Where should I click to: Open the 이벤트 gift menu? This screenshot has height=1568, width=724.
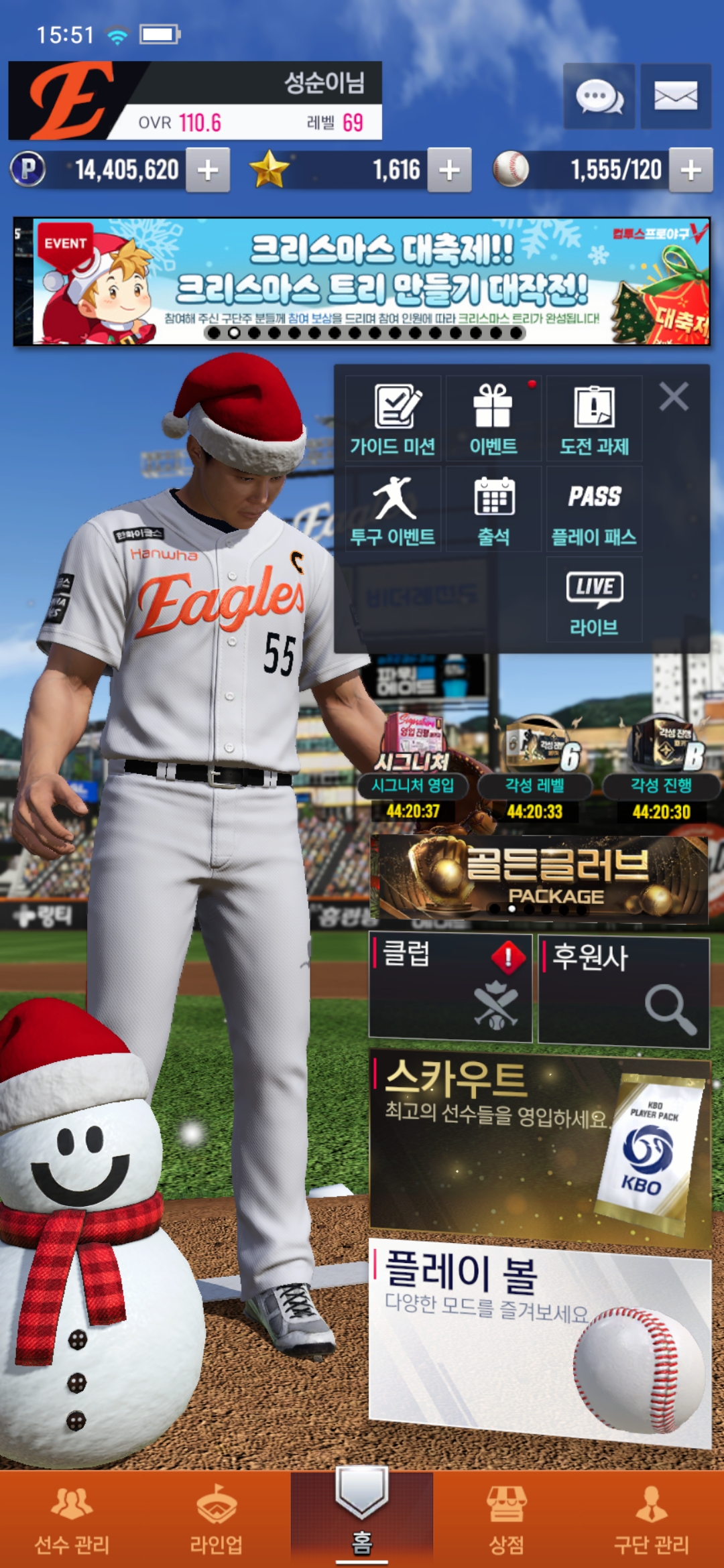pos(493,419)
